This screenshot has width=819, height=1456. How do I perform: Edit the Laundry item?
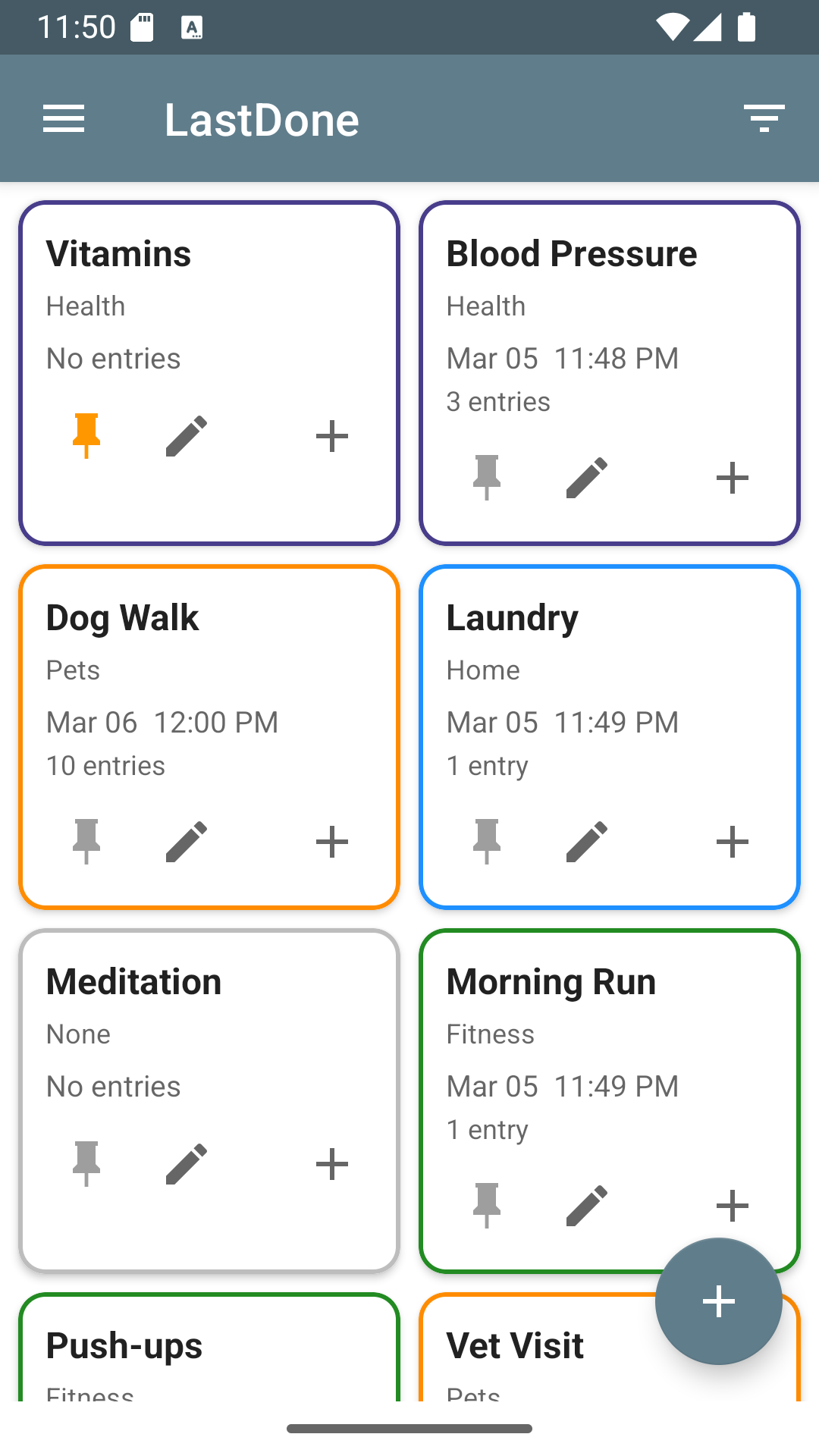[x=587, y=842]
